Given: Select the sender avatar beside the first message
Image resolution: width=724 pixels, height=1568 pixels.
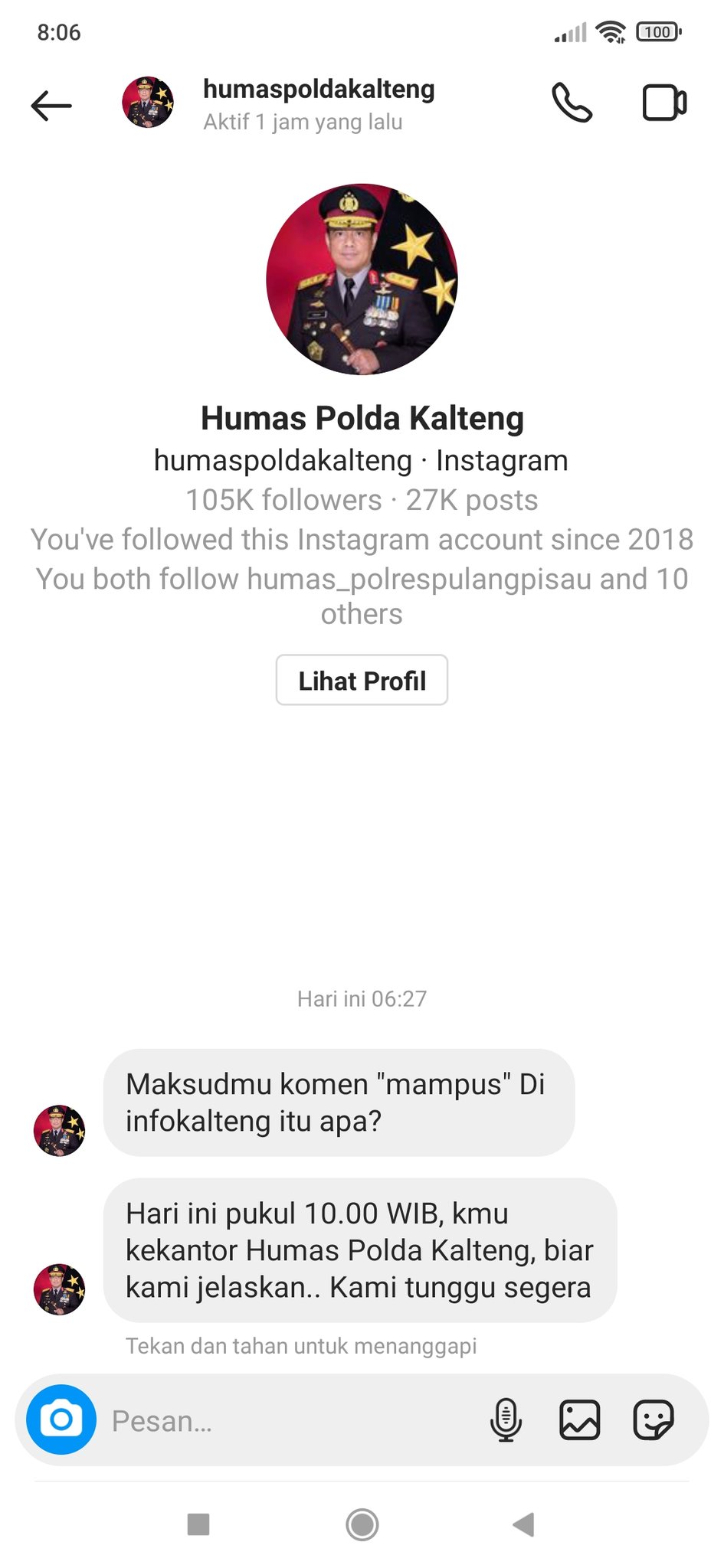Looking at the screenshot, I should pyautogui.click(x=60, y=1129).
